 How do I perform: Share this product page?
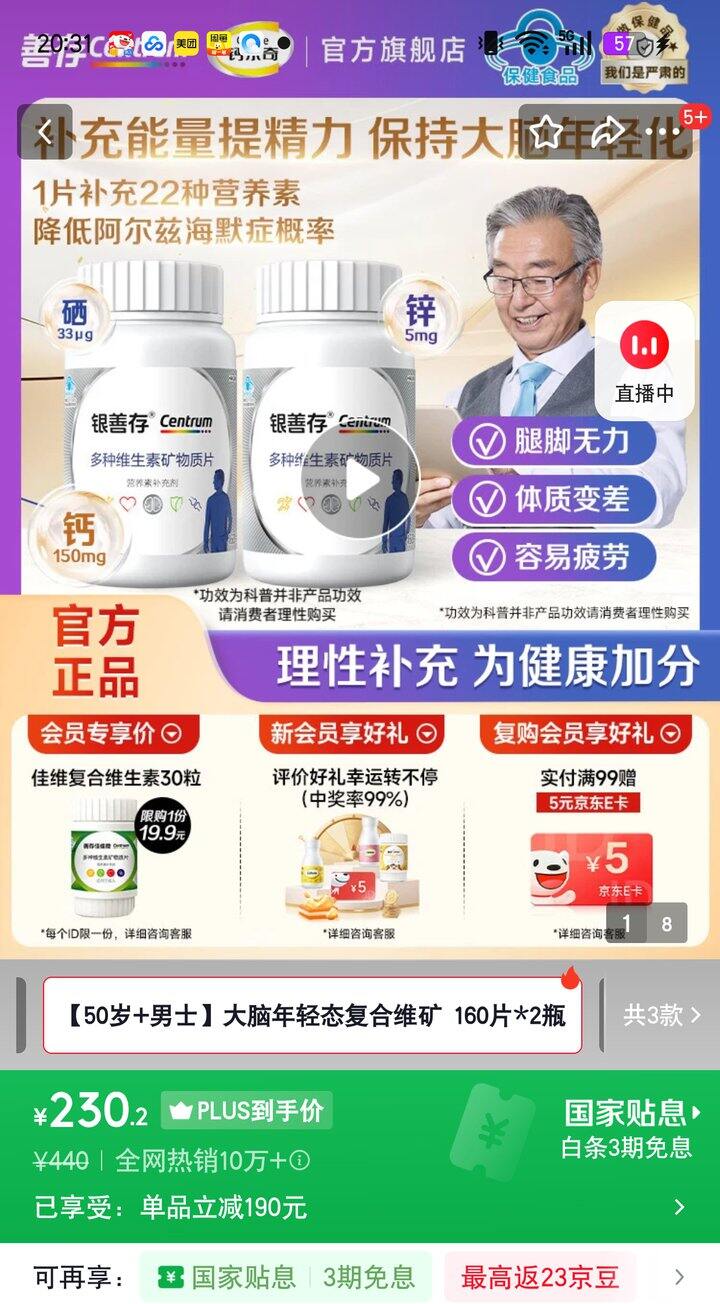click(x=606, y=132)
